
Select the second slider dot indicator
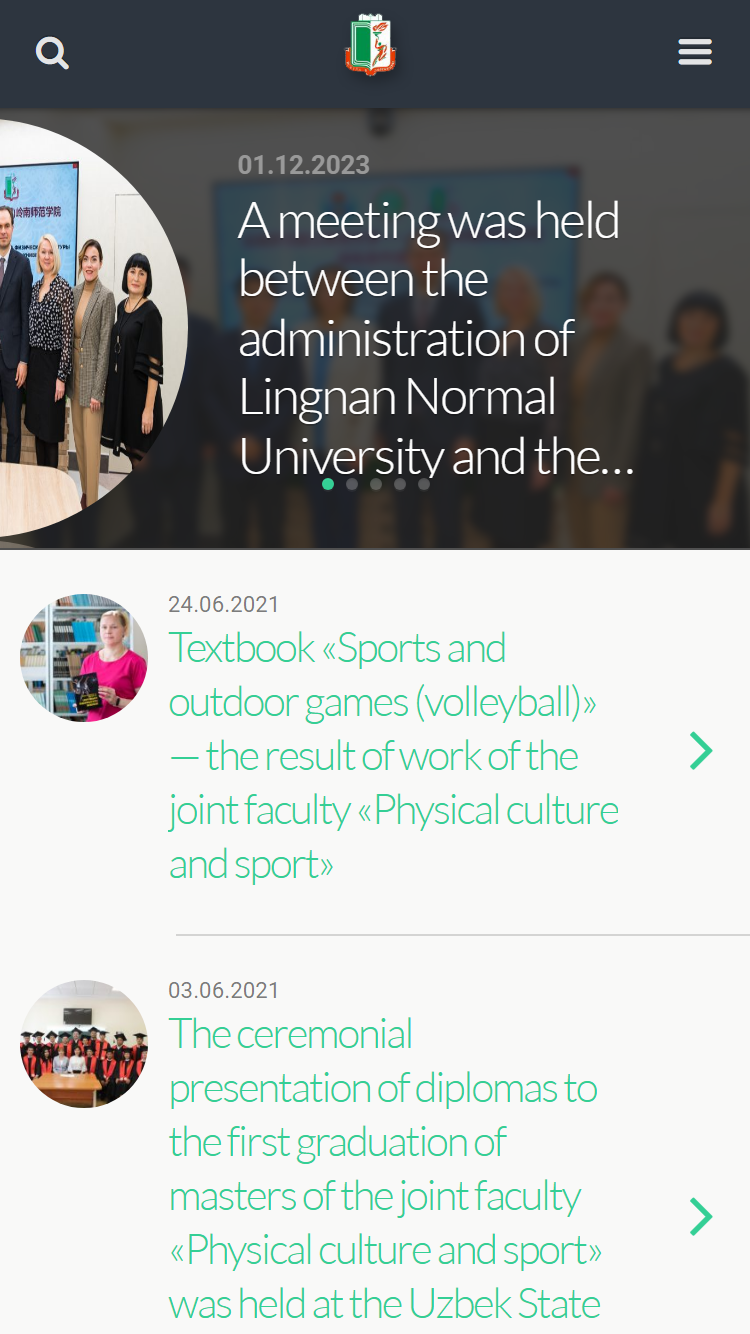click(x=352, y=484)
